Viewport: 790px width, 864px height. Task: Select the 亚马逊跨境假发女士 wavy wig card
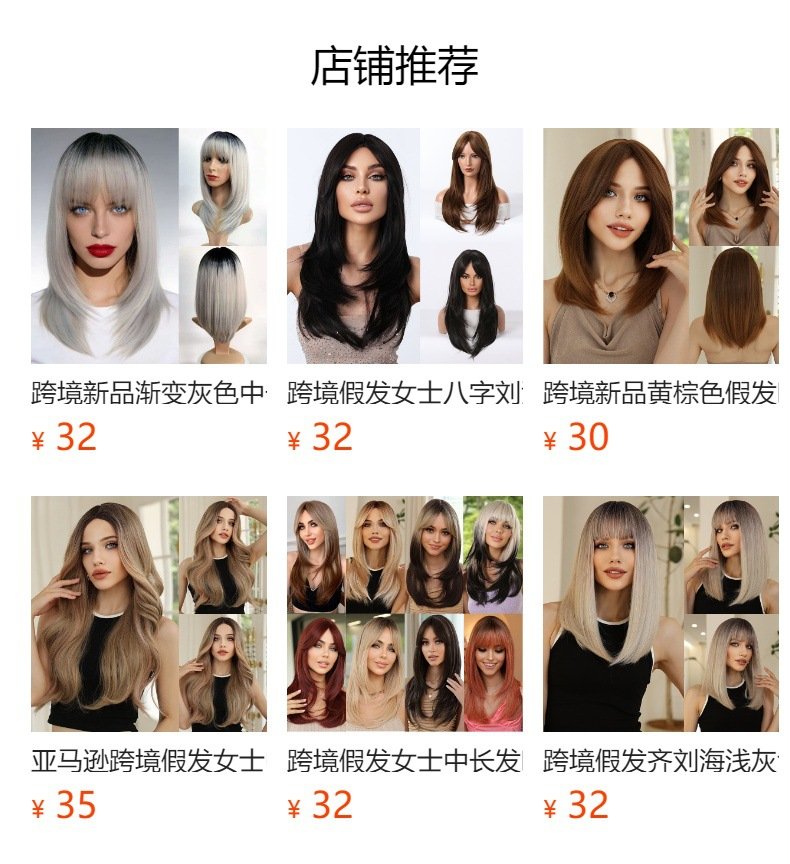point(148,614)
